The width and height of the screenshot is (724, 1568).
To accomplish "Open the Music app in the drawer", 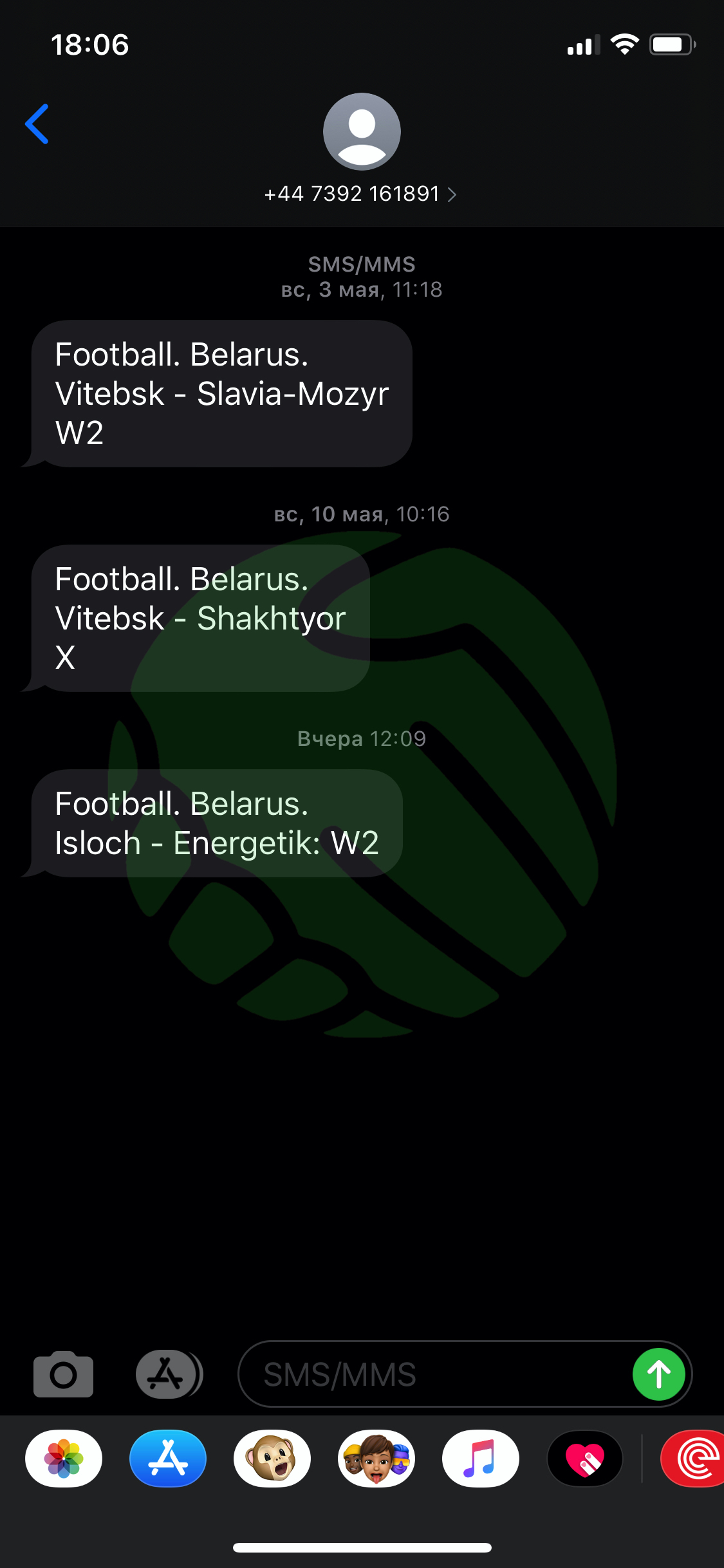I will [x=481, y=1459].
